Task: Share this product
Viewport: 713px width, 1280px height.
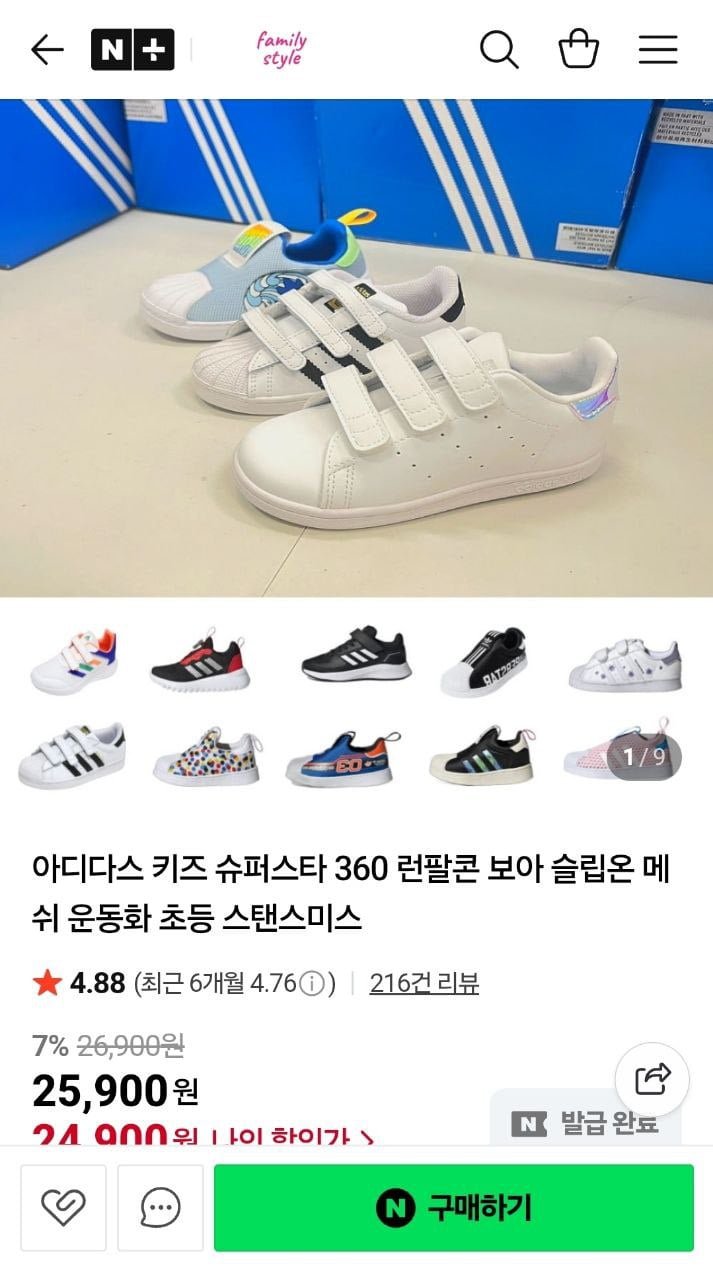Action: click(652, 1079)
